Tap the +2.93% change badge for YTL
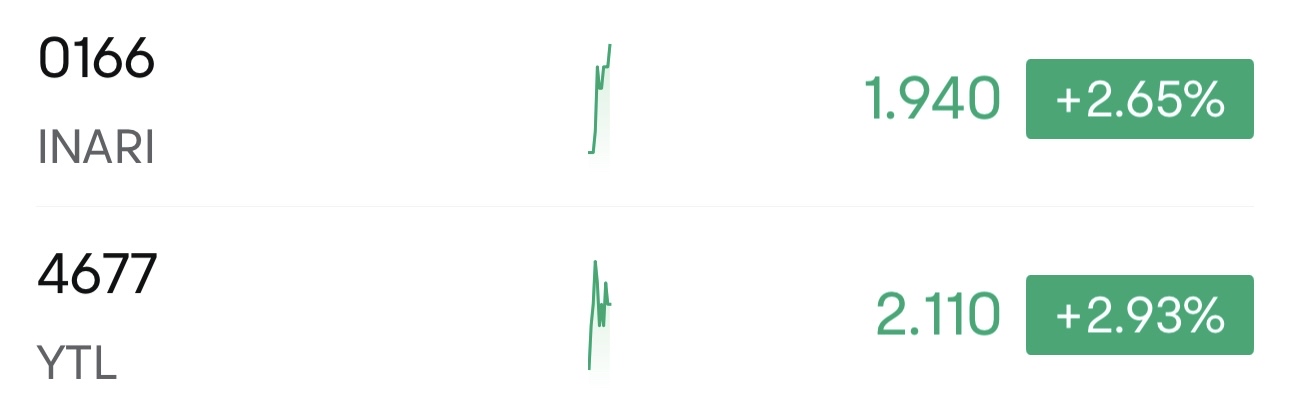This screenshot has width=1290, height=412. [1139, 315]
